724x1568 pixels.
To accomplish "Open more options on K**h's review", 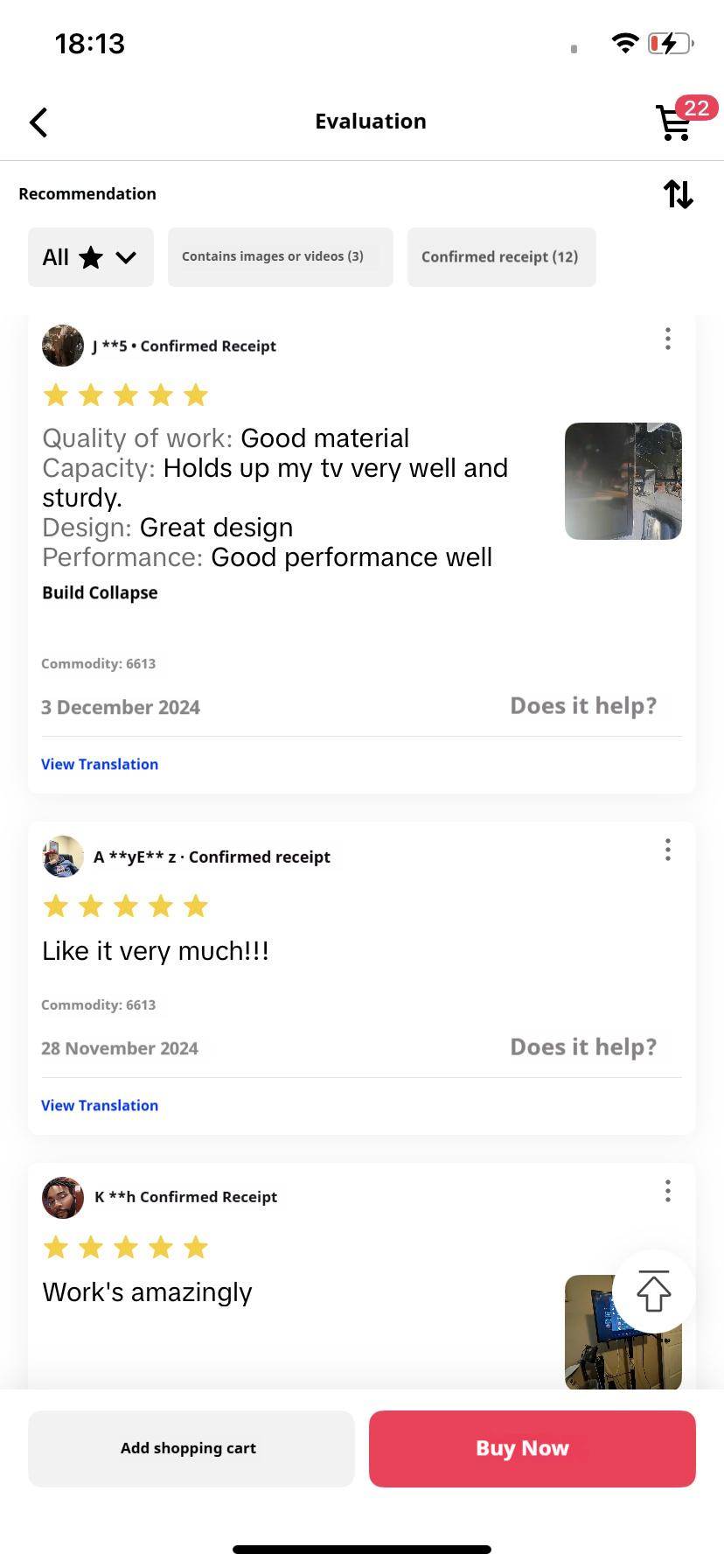I will (668, 1191).
